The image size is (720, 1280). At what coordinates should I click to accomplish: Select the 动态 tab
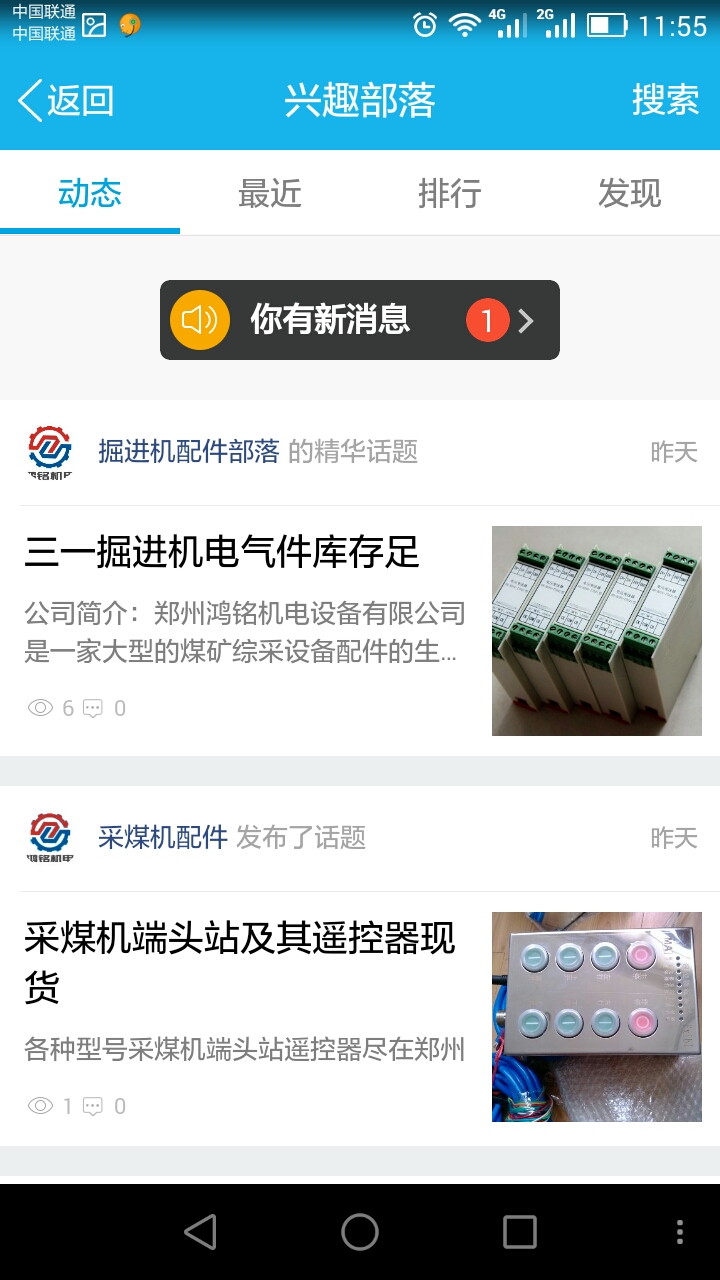click(x=90, y=193)
